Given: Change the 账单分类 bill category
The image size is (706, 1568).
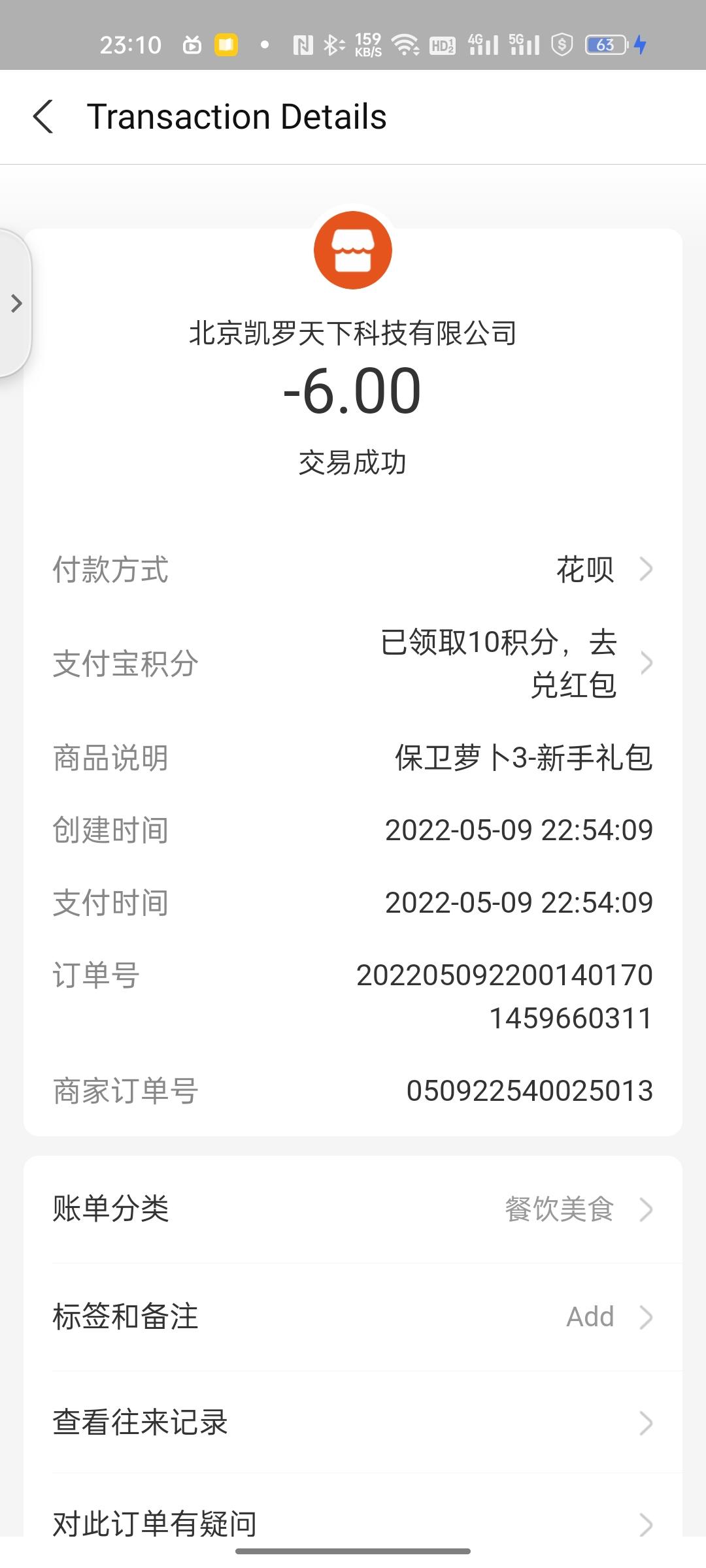Looking at the screenshot, I should click(353, 1209).
